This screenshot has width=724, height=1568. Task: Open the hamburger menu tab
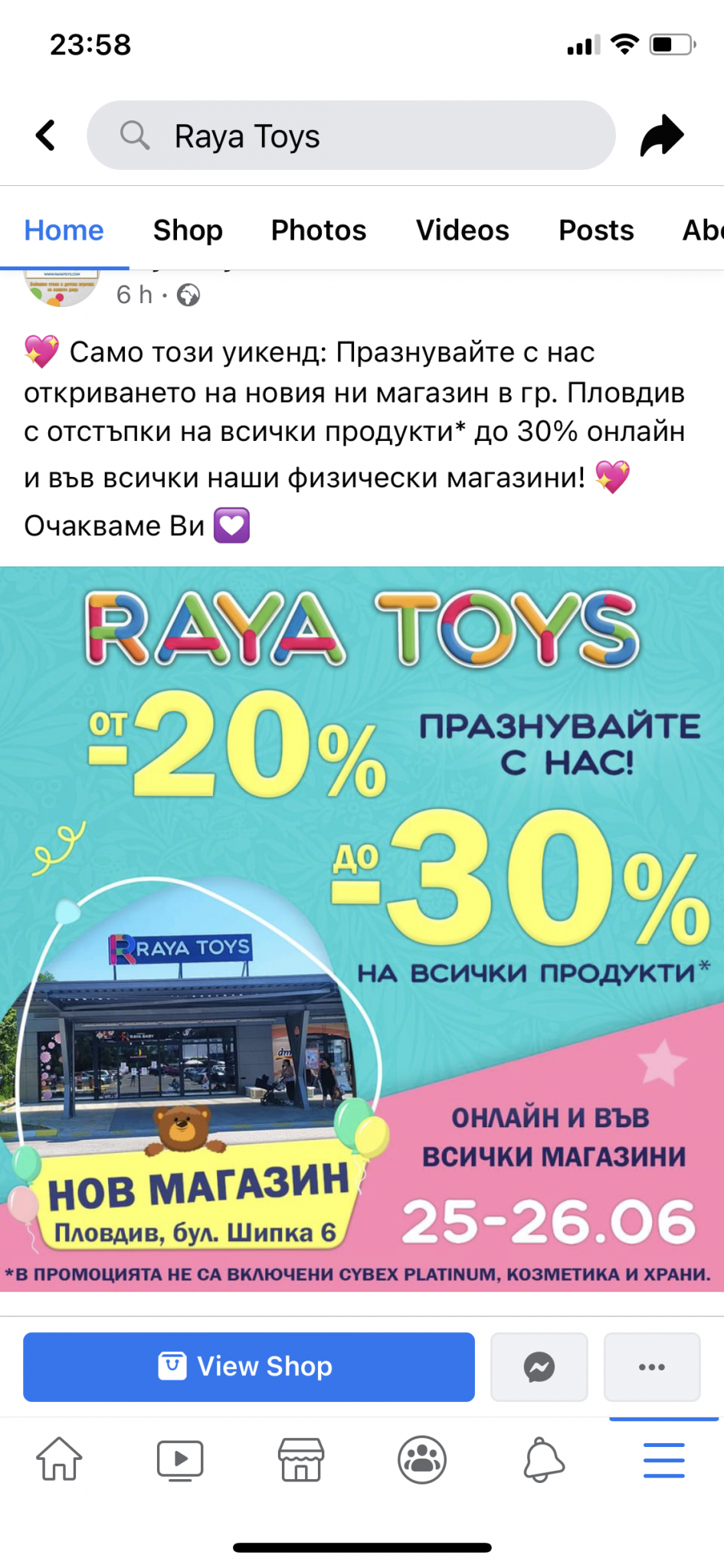664,1459
